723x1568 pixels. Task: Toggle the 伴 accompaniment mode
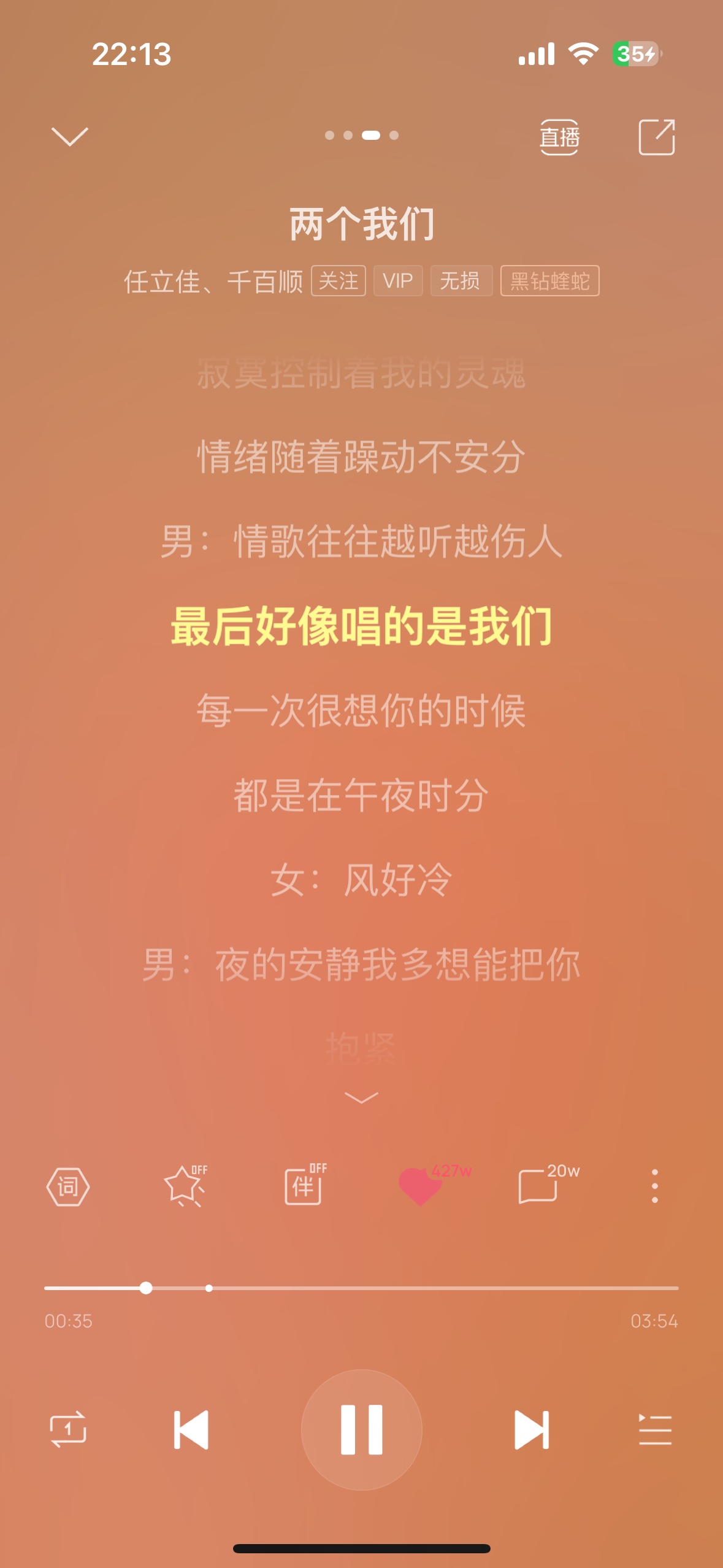[x=305, y=1185]
